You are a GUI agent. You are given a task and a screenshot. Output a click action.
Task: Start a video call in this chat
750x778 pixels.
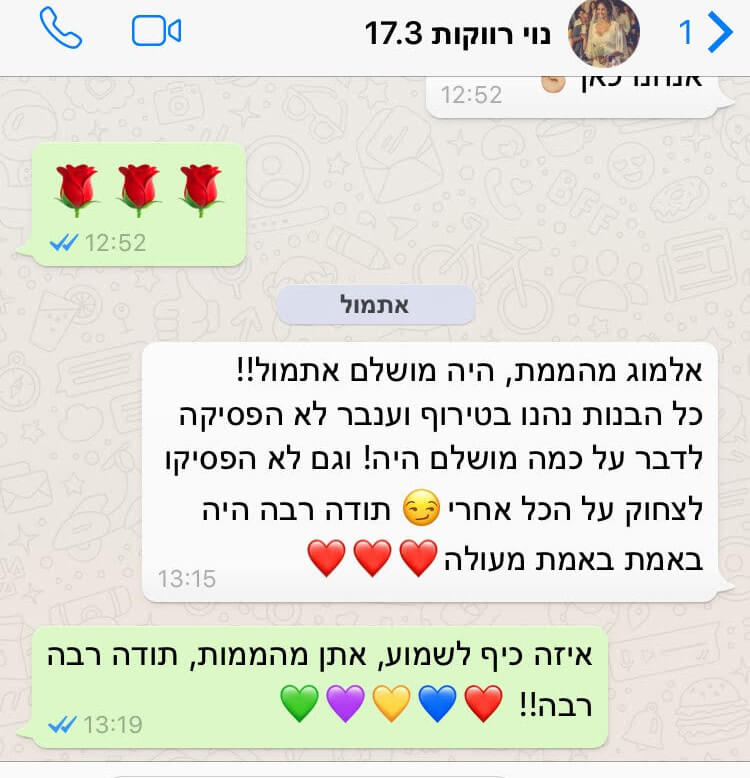[156, 31]
